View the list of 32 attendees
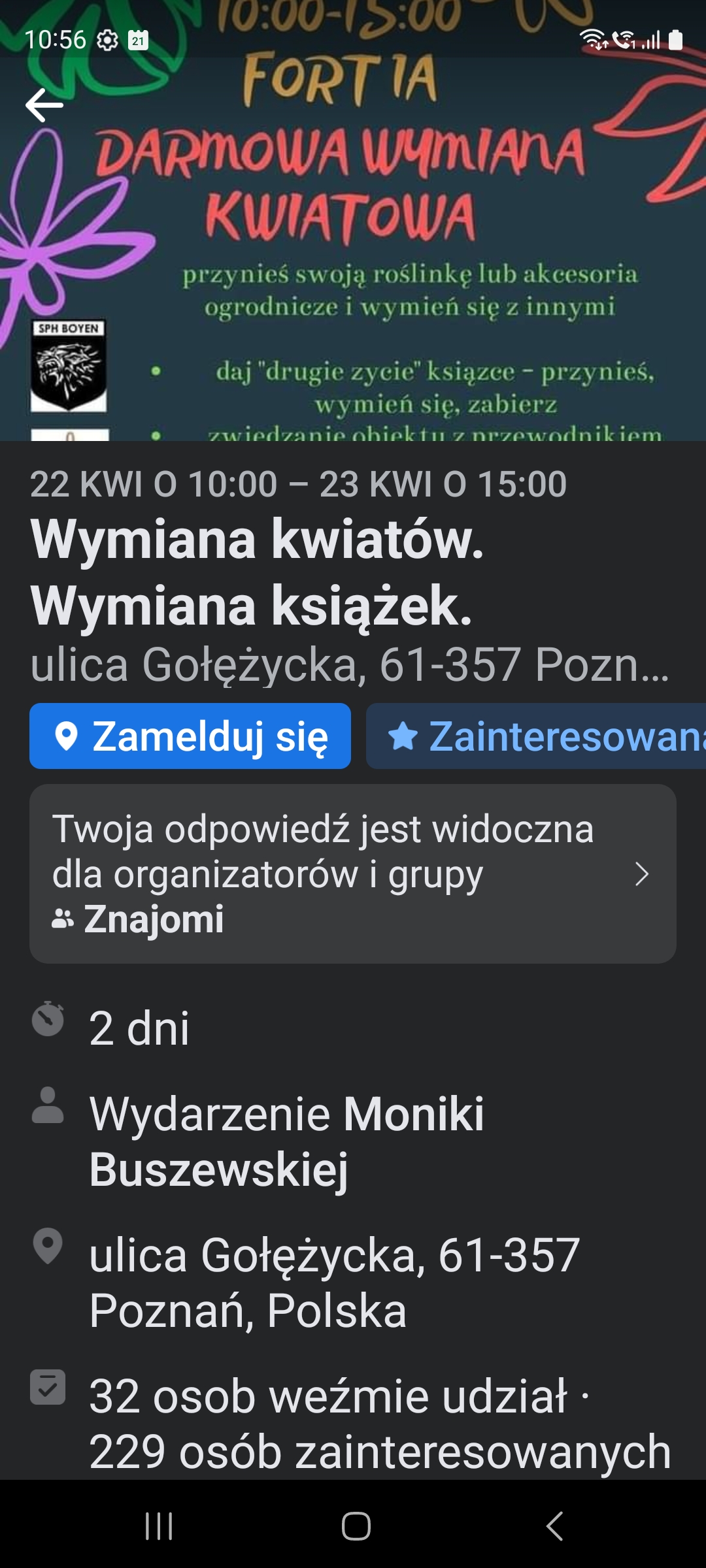The width and height of the screenshot is (706, 1568). click(x=328, y=1396)
